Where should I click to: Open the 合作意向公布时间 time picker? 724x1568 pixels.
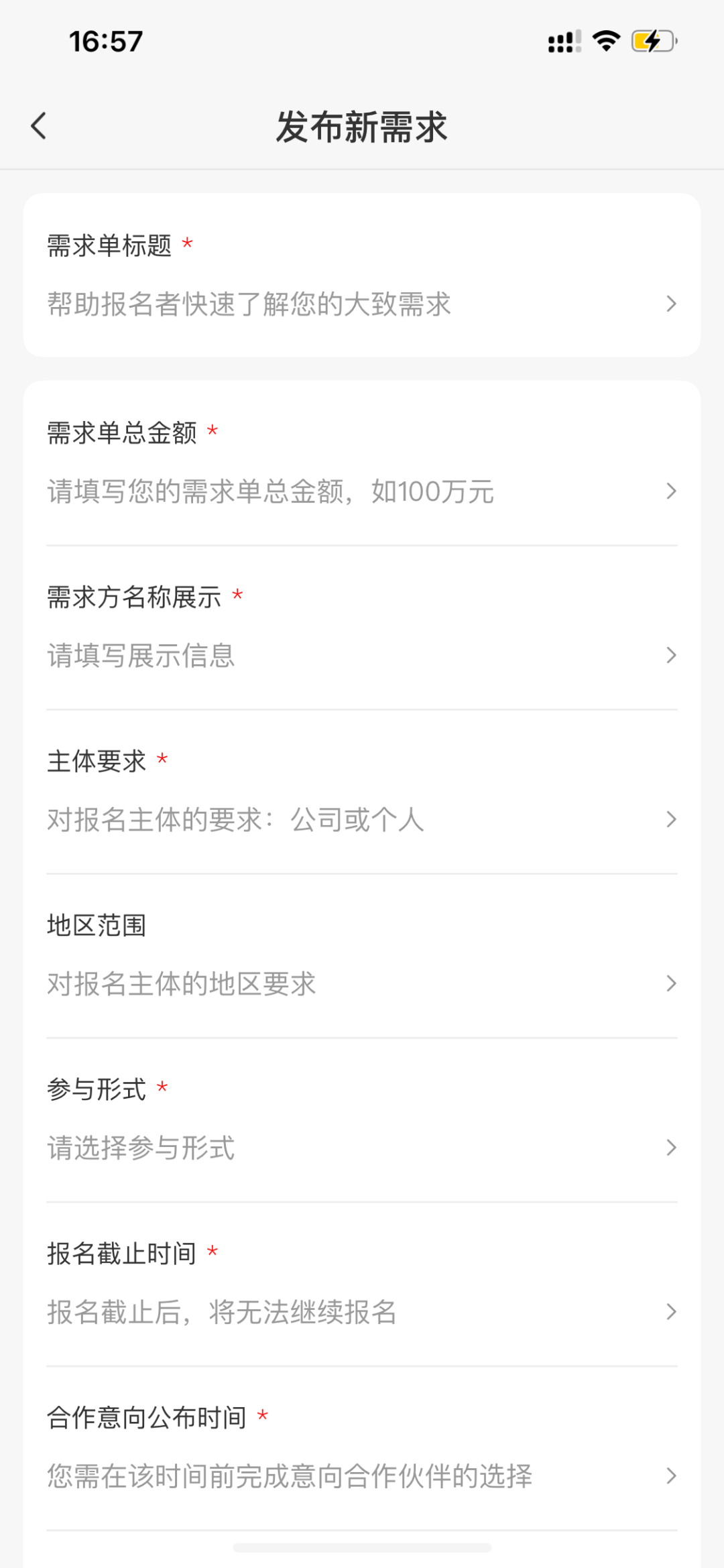click(x=672, y=1475)
